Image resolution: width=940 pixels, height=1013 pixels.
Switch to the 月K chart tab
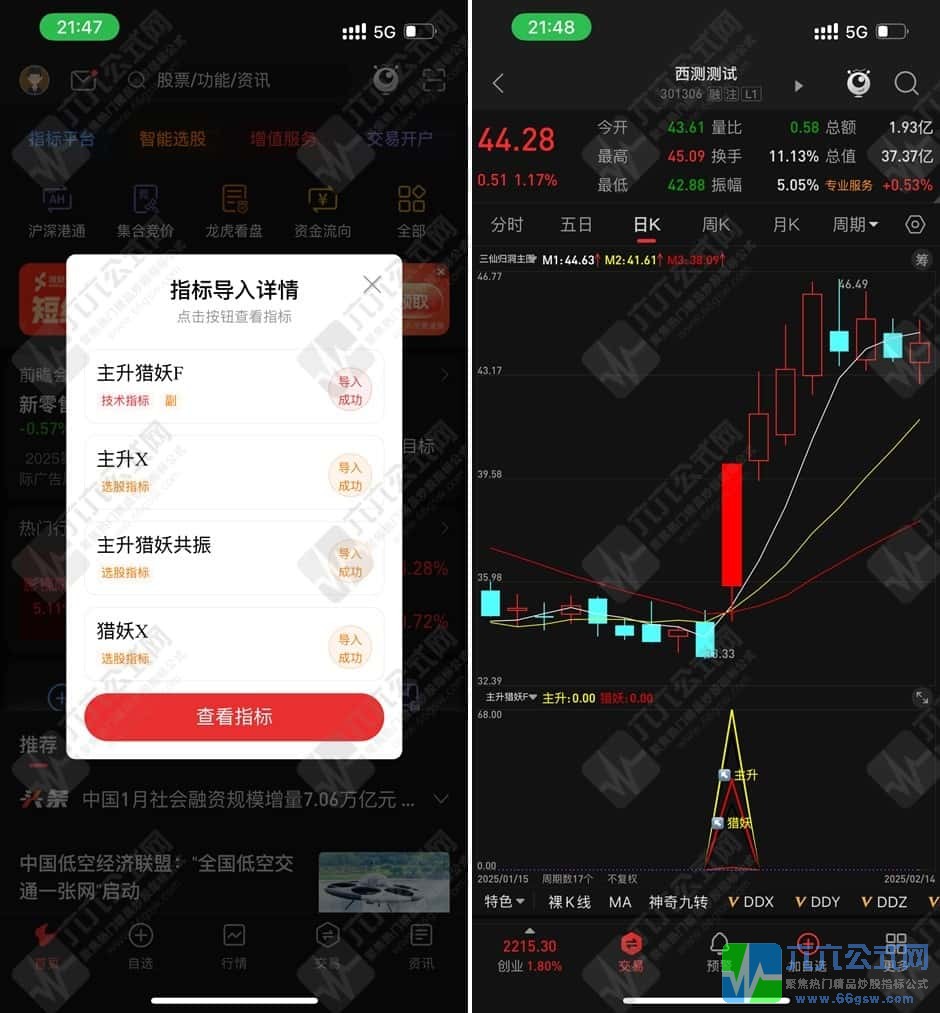tap(786, 225)
